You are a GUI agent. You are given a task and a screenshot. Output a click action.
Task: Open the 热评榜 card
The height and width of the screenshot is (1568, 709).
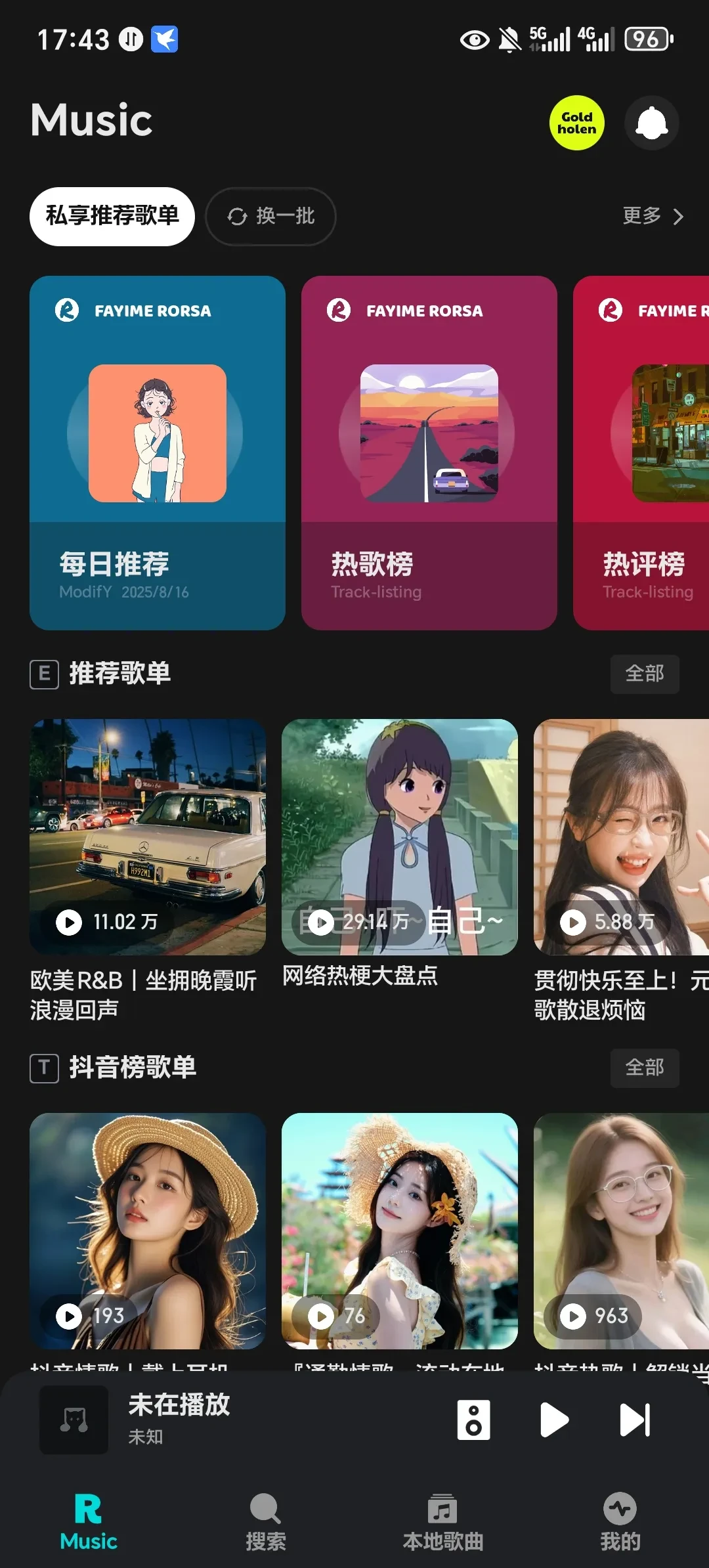[x=642, y=452]
